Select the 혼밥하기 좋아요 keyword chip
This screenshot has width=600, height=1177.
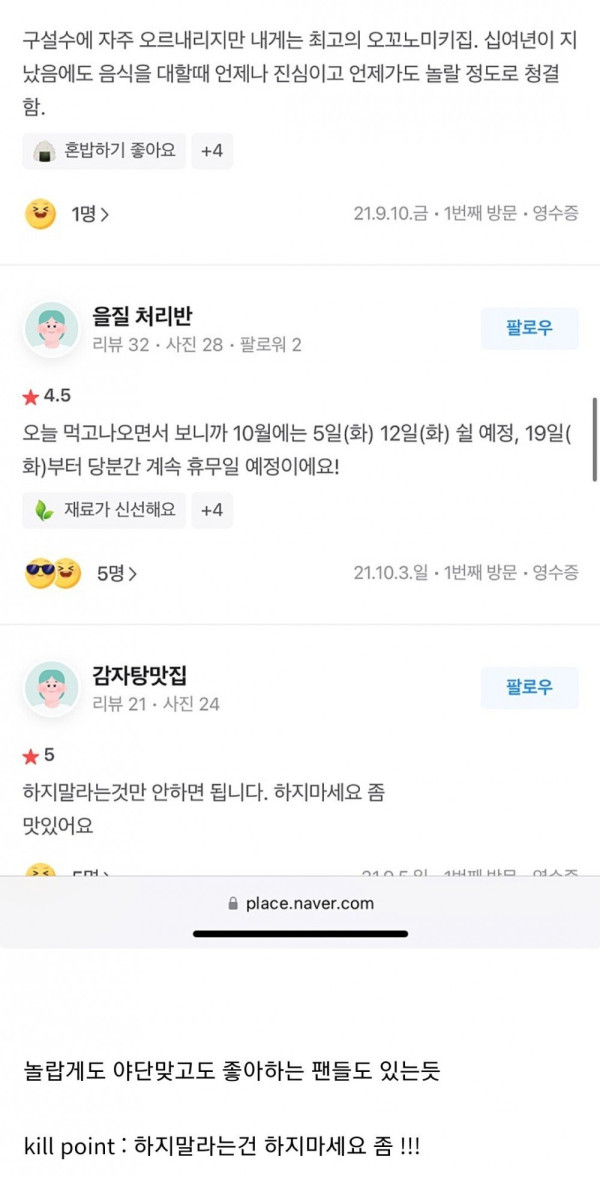click(x=104, y=151)
